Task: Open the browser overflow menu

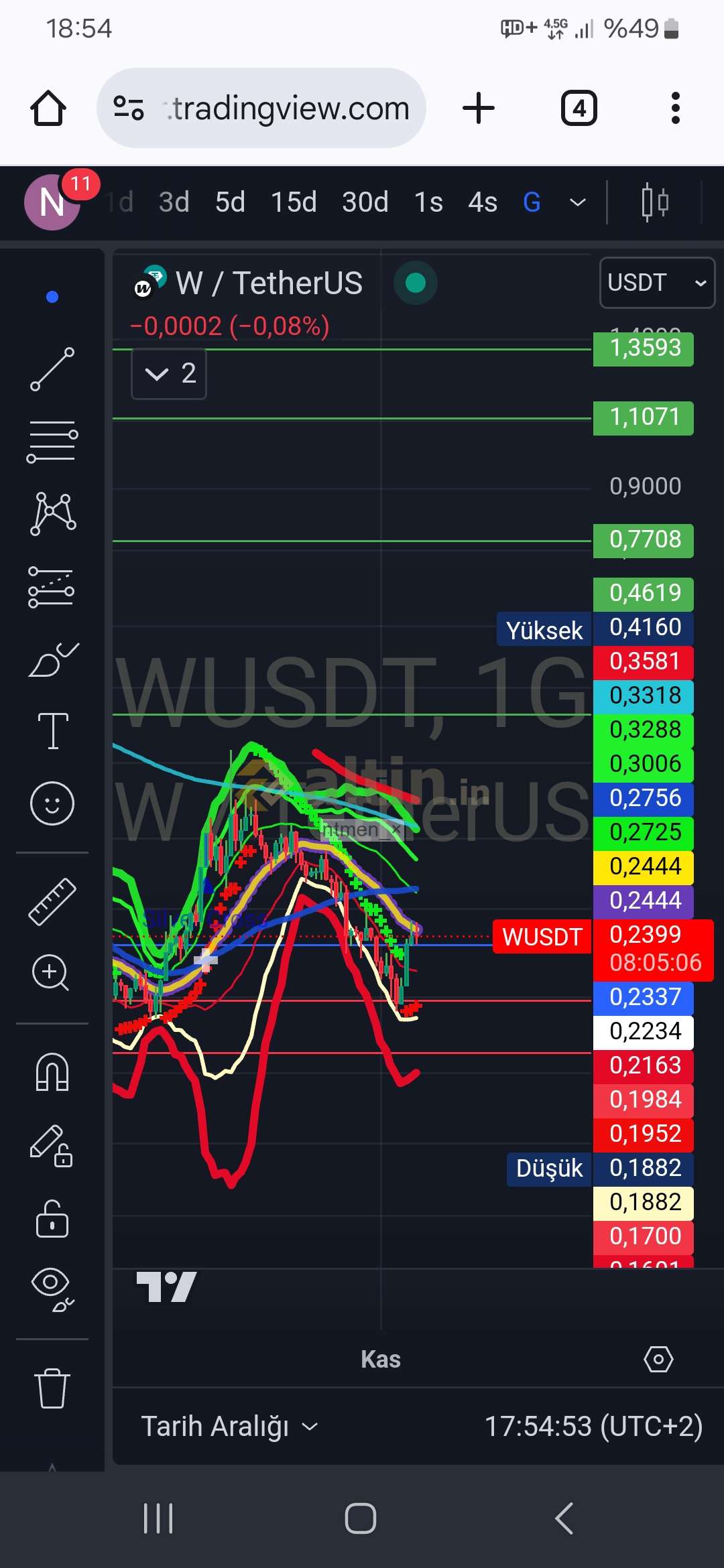Action: [x=675, y=108]
